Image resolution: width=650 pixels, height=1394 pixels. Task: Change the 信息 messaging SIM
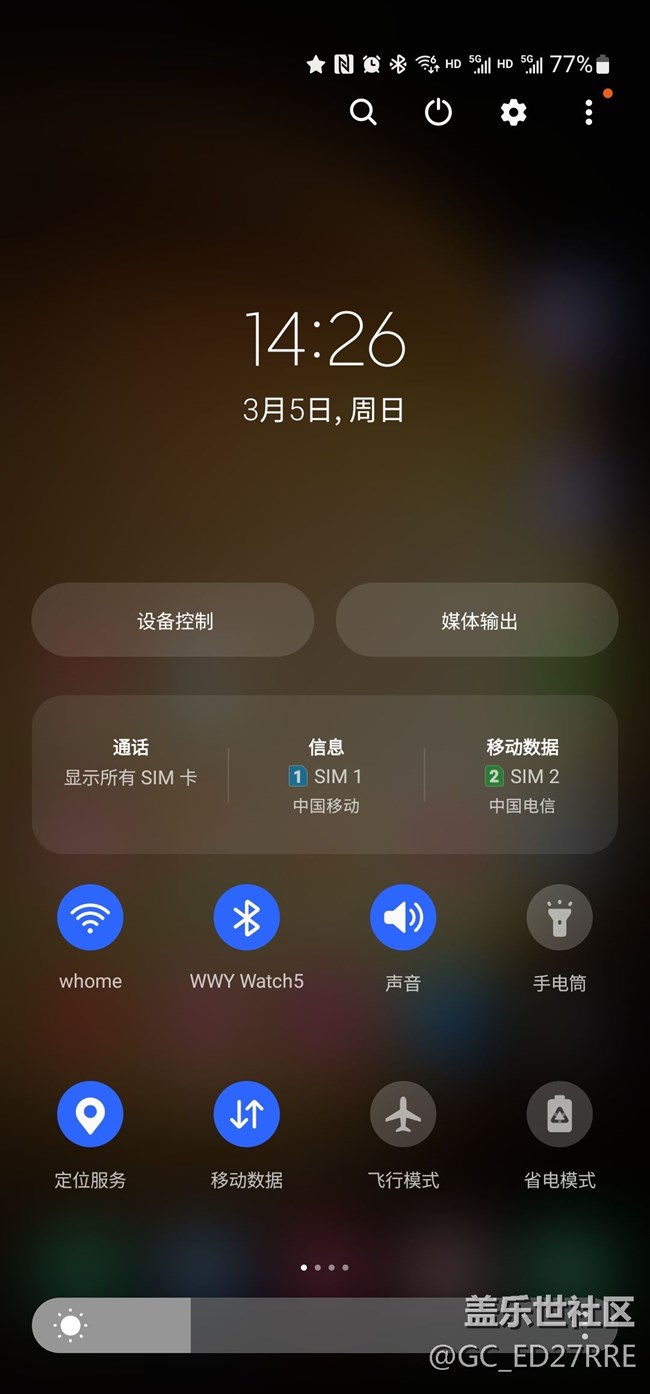coord(326,775)
